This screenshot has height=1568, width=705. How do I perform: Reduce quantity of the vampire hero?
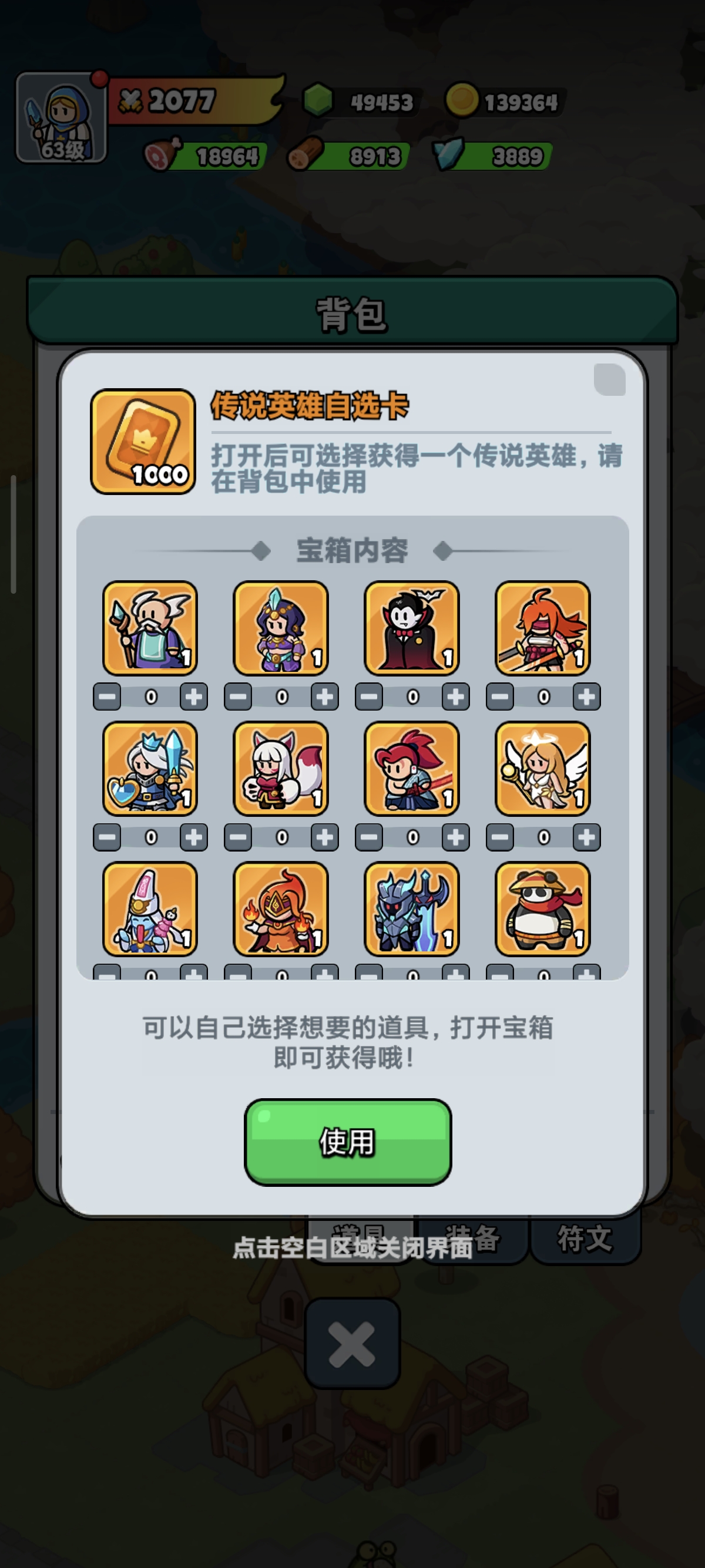[369, 697]
